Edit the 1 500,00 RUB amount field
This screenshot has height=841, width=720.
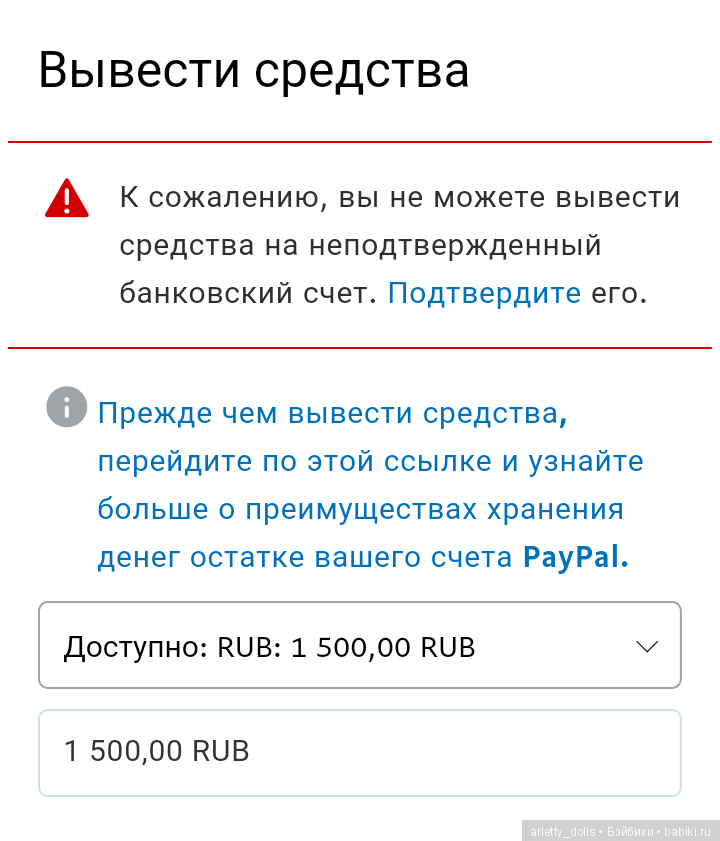(359, 752)
